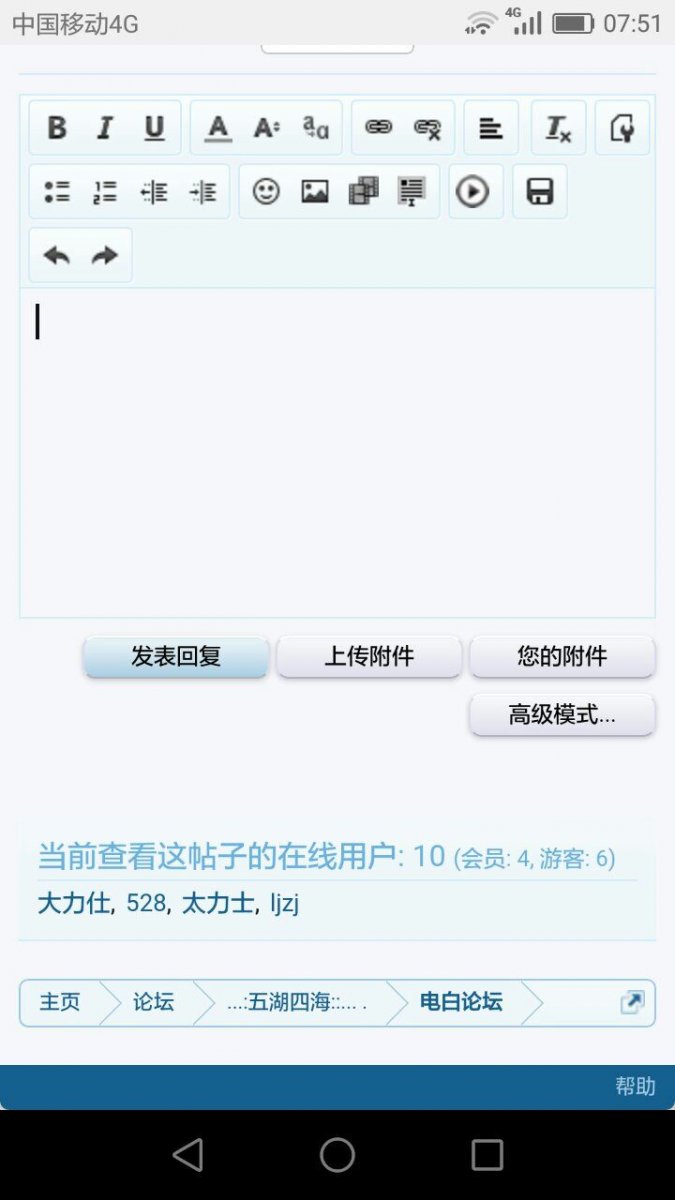Redo the last edit
Image resolution: width=675 pixels, height=1200 pixels.
(105, 256)
